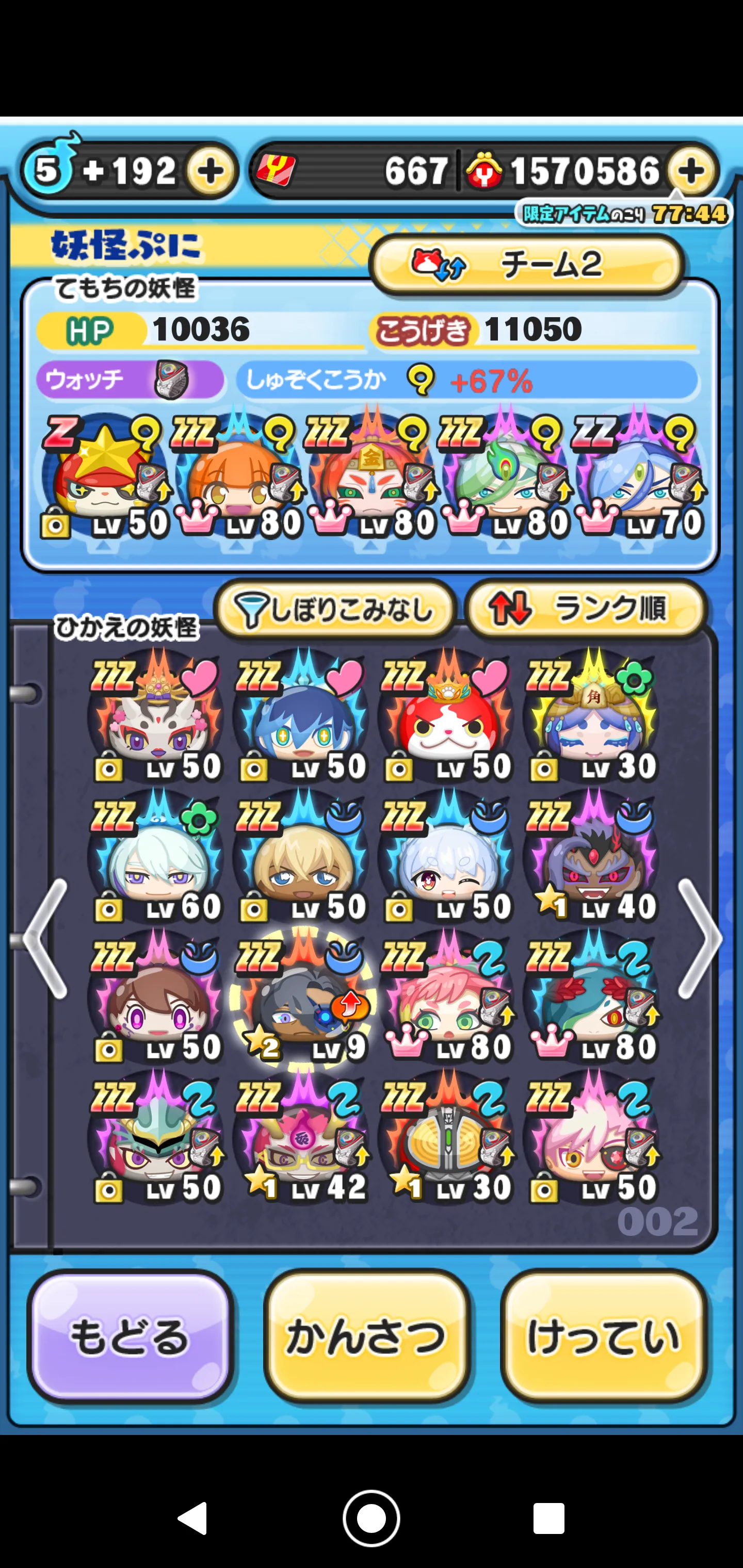Open the しぼりこみなし filter button
Image resolution: width=743 pixels, height=1568 pixels.
(335, 610)
